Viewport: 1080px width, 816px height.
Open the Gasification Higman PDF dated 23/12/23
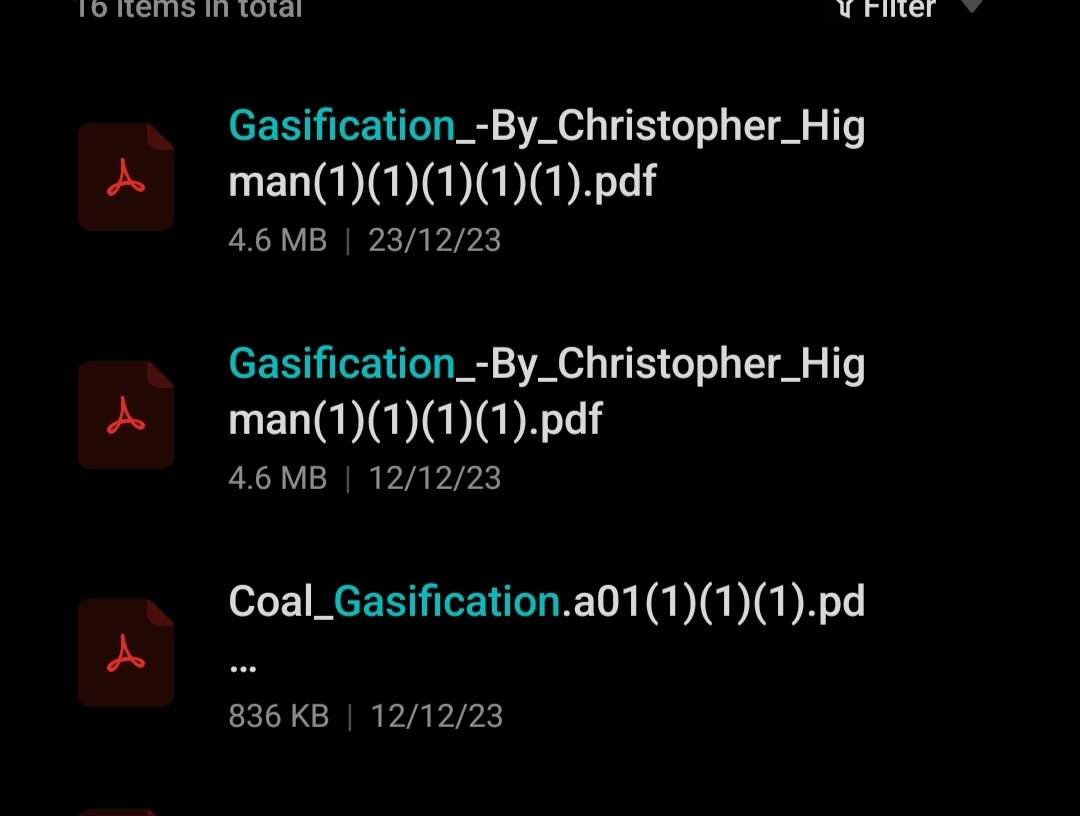click(x=545, y=156)
